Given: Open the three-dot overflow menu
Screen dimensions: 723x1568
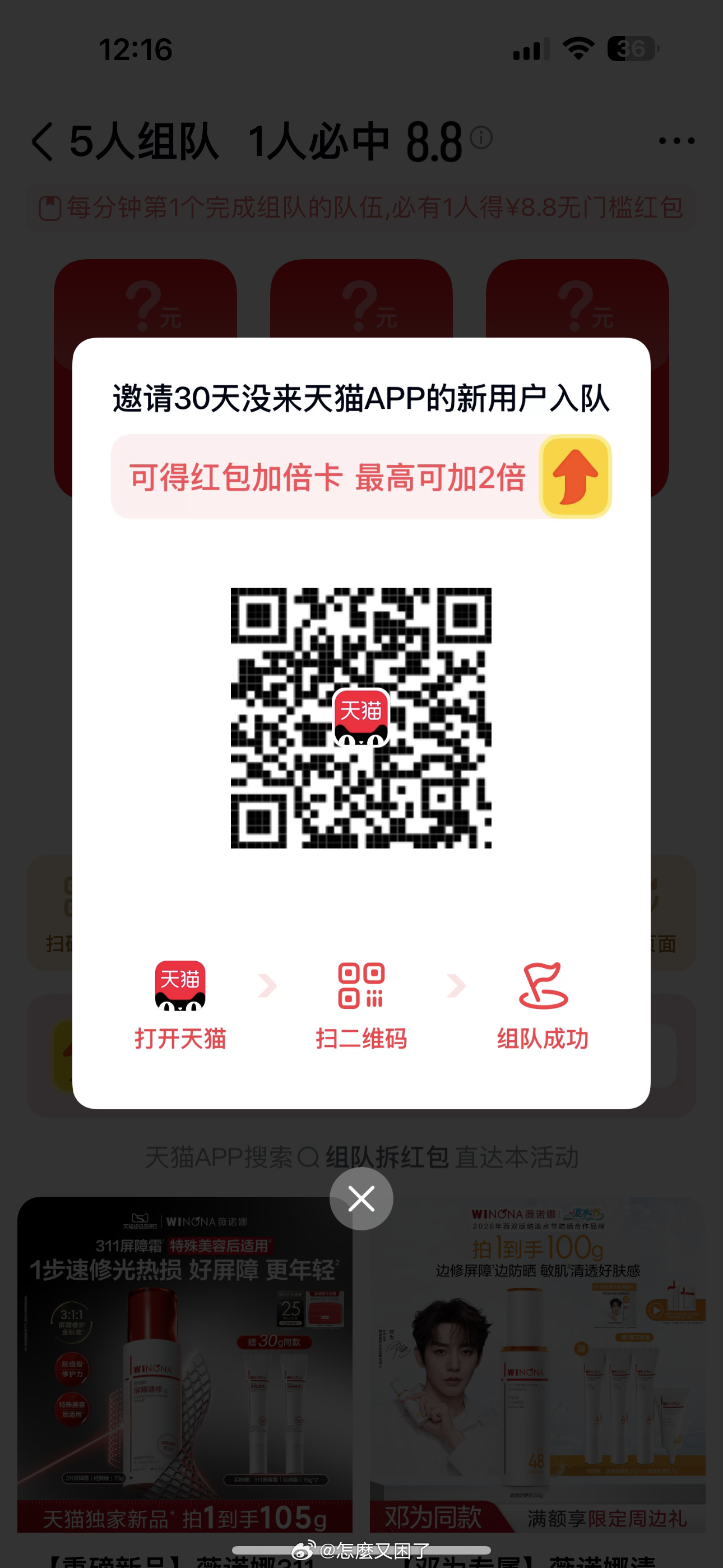Looking at the screenshot, I should click(676, 141).
